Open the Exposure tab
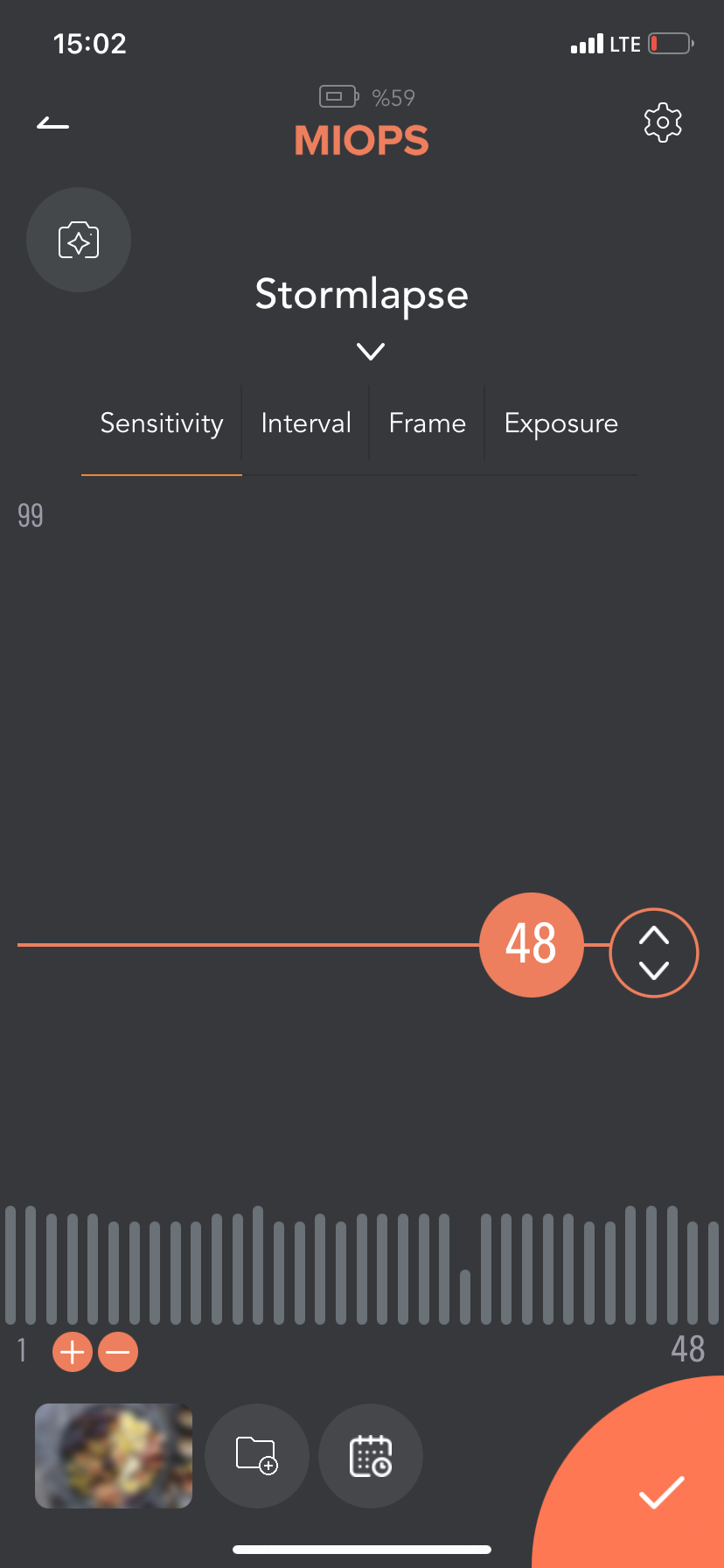This screenshot has height=1568, width=724. pos(561,423)
